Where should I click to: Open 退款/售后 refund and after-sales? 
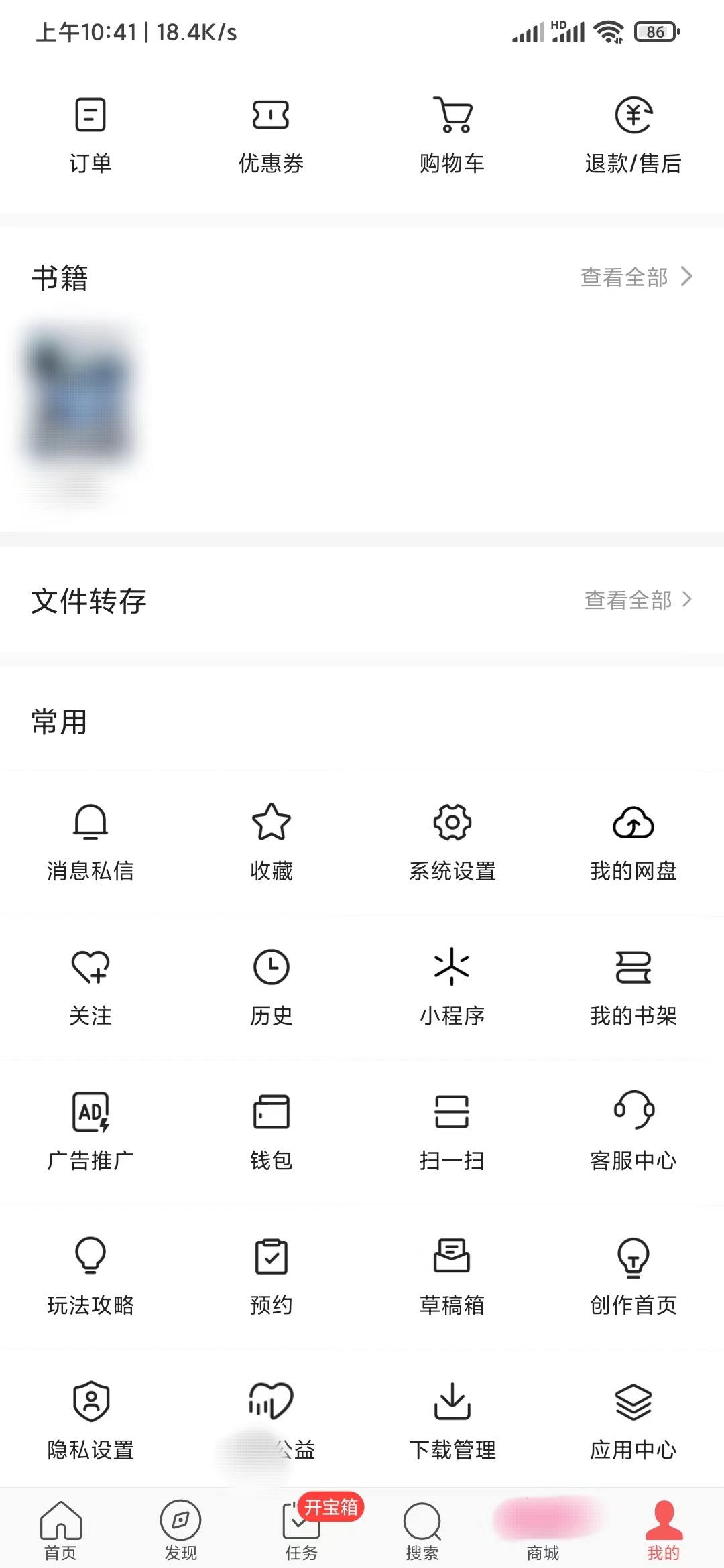pyautogui.click(x=633, y=131)
